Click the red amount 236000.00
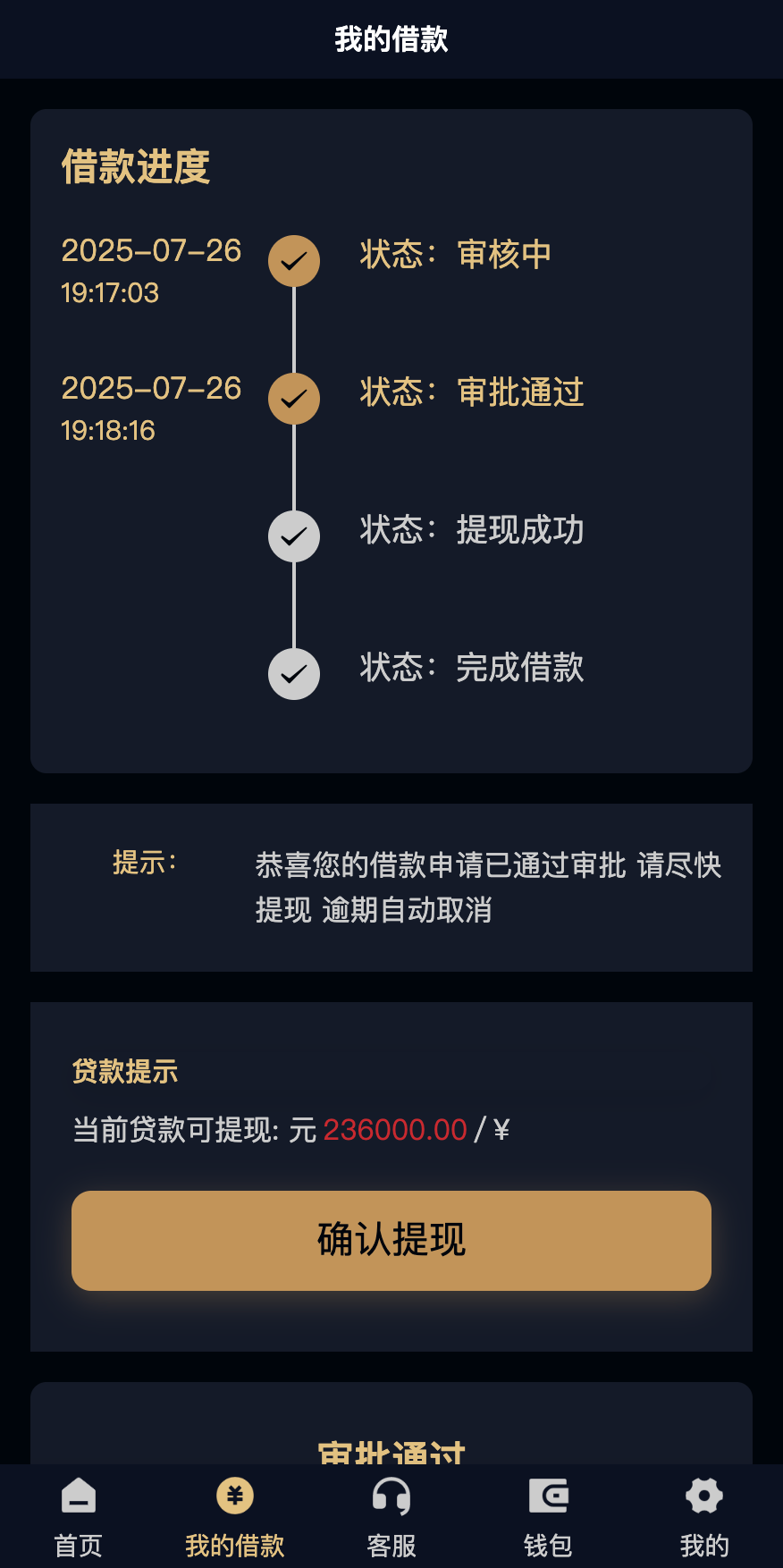 (395, 1129)
